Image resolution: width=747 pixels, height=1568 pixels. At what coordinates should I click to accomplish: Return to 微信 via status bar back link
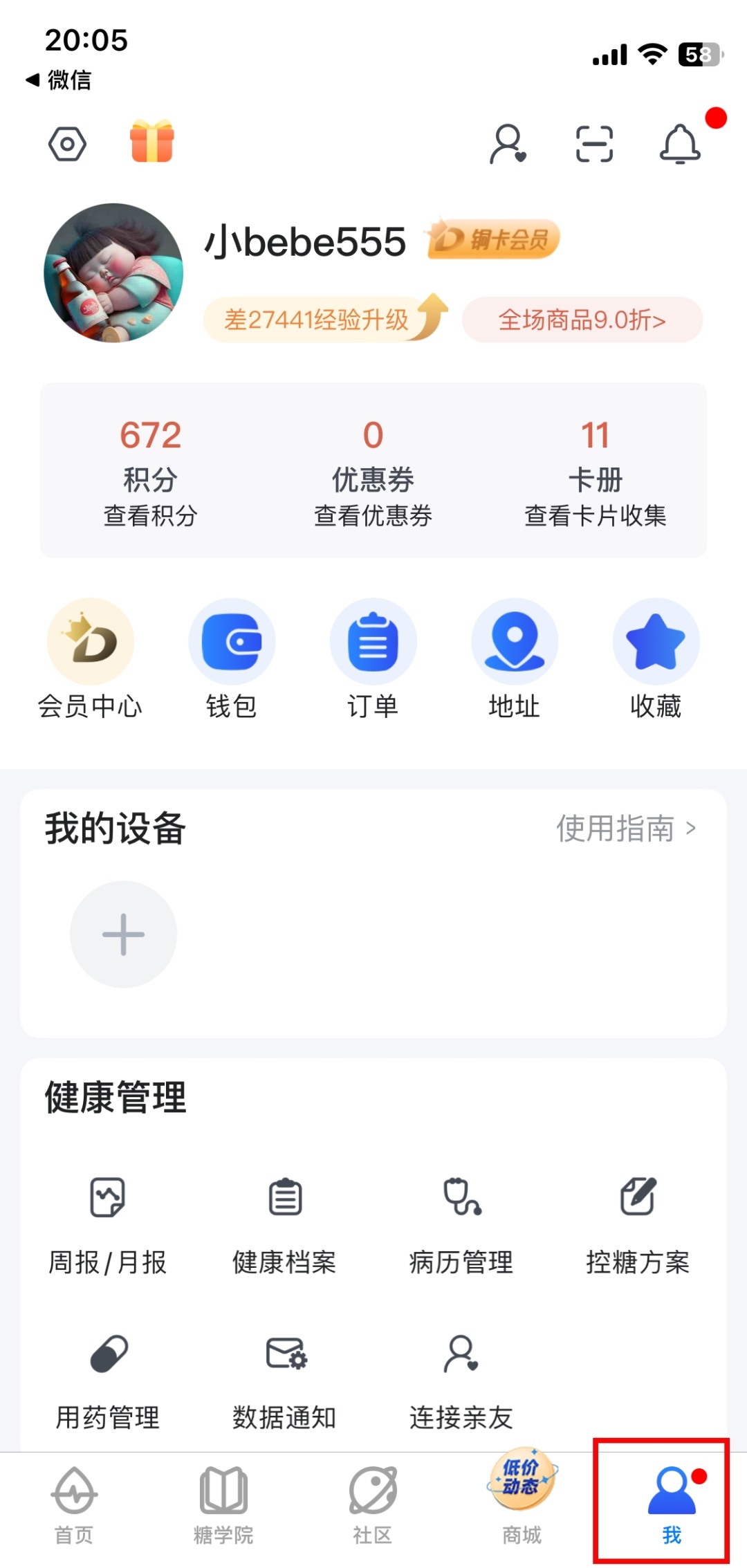[x=59, y=80]
